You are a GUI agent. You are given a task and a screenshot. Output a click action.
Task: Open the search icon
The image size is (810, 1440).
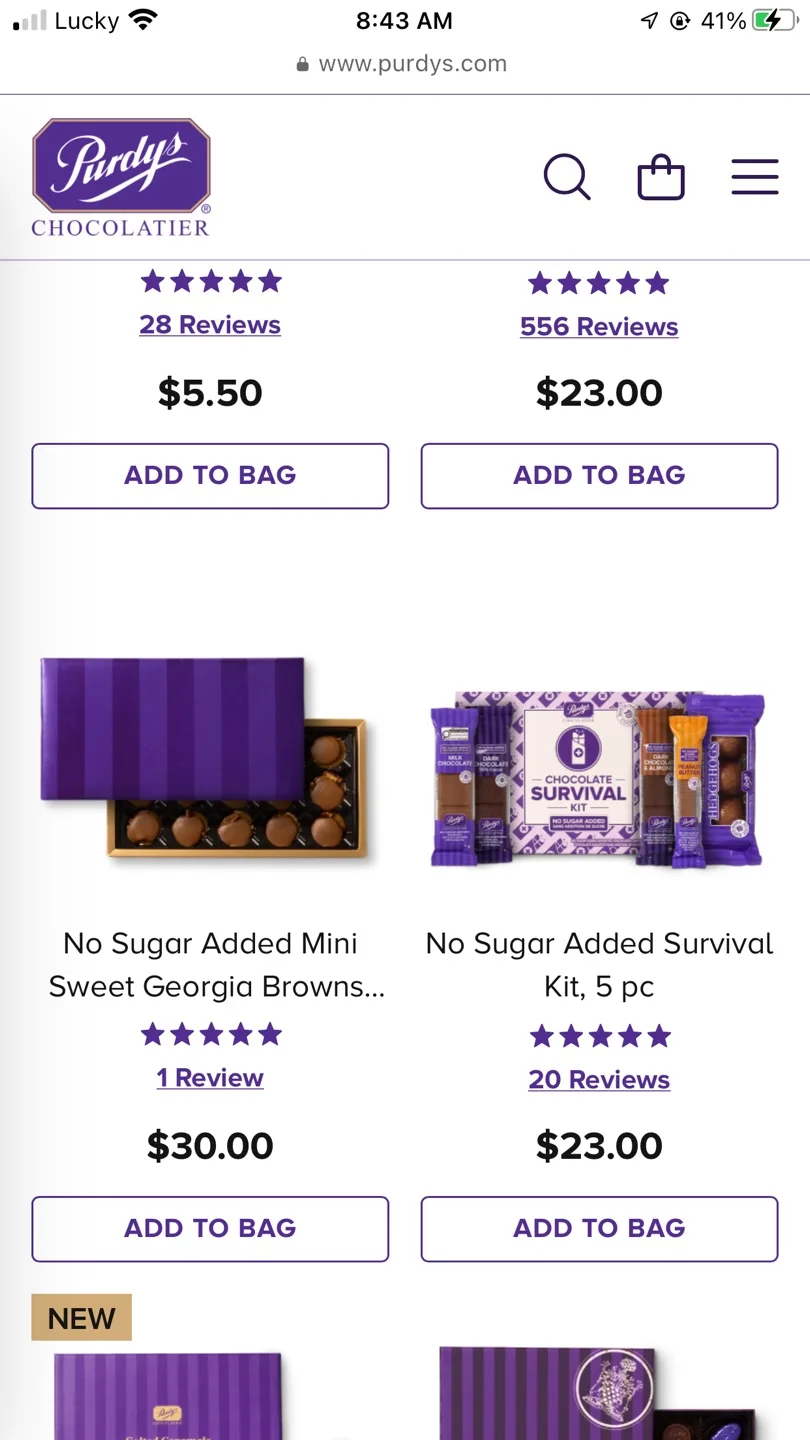click(x=567, y=177)
